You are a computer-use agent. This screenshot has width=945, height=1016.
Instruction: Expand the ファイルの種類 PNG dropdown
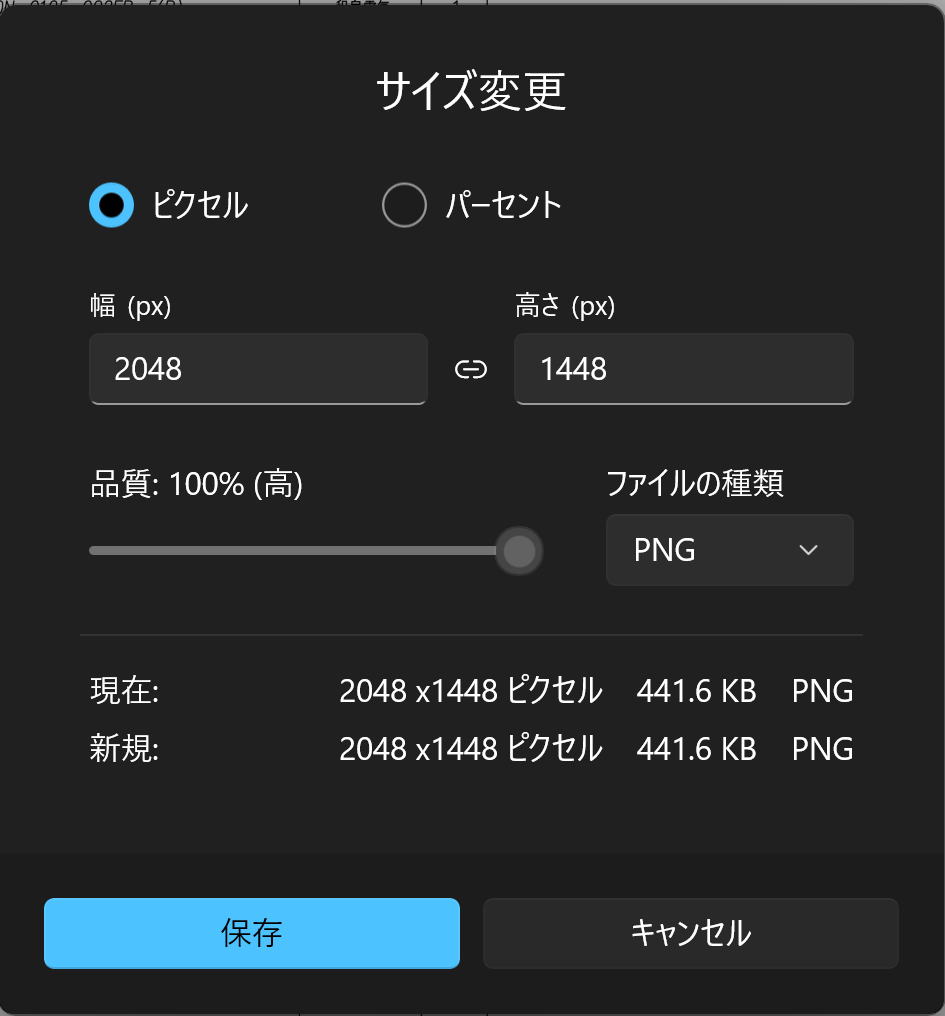click(x=729, y=550)
